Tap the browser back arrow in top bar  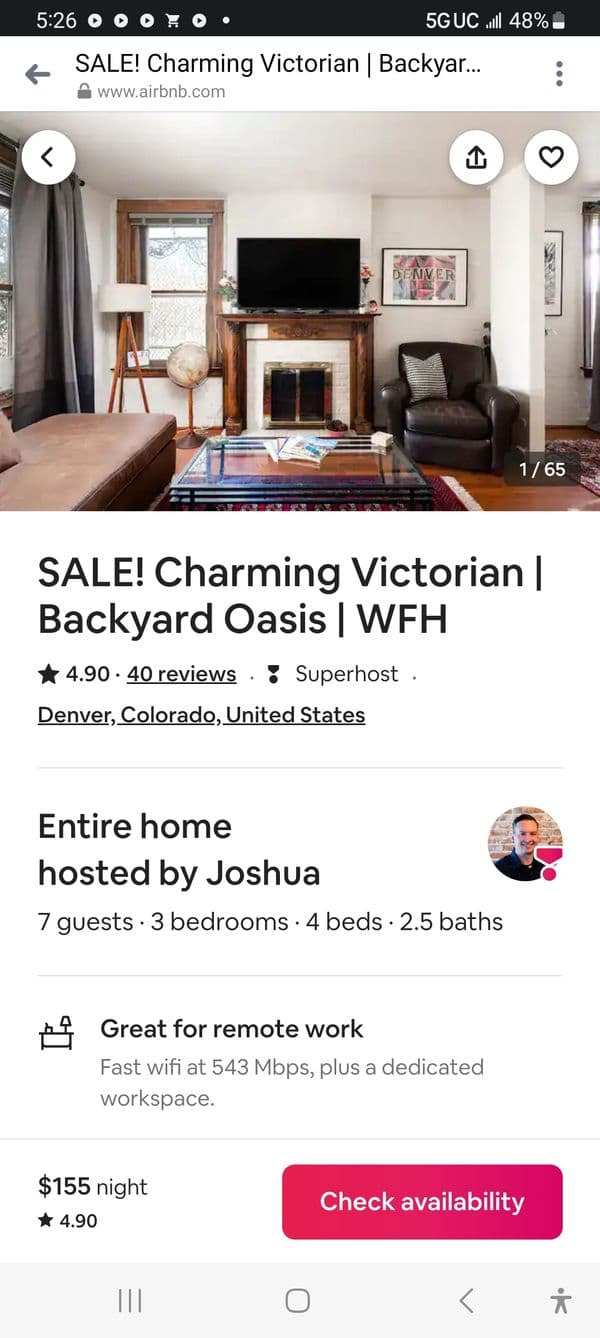point(38,74)
